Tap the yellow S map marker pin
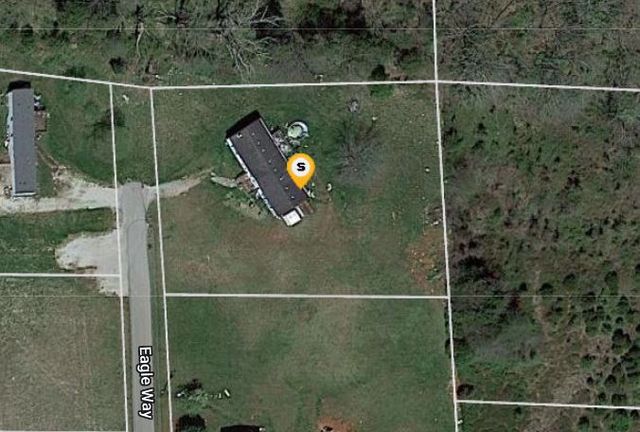Image resolution: width=640 pixels, height=432 pixels. coord(301,169)
